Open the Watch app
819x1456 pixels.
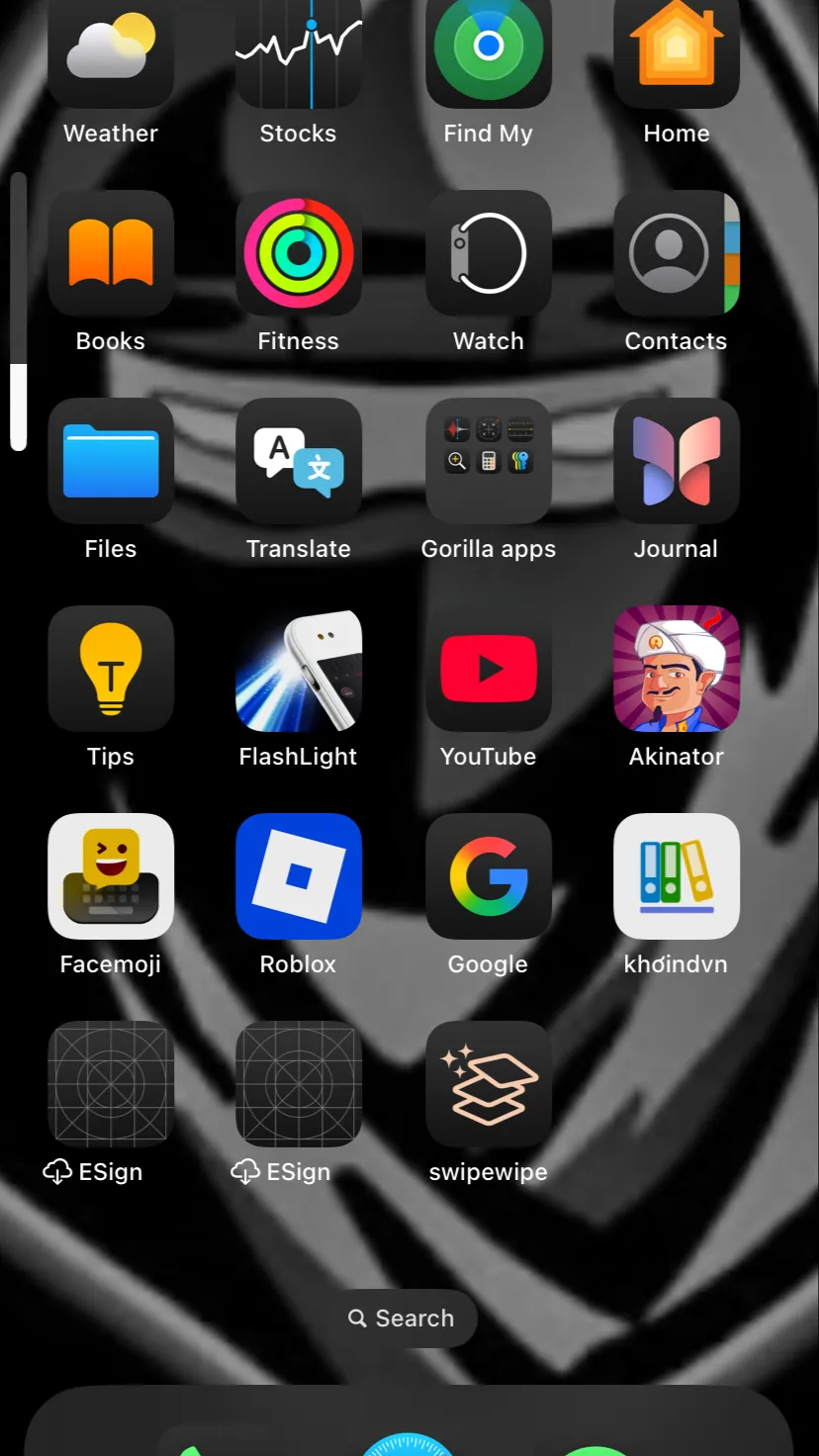pyautogui.click(x=489, y=253)
